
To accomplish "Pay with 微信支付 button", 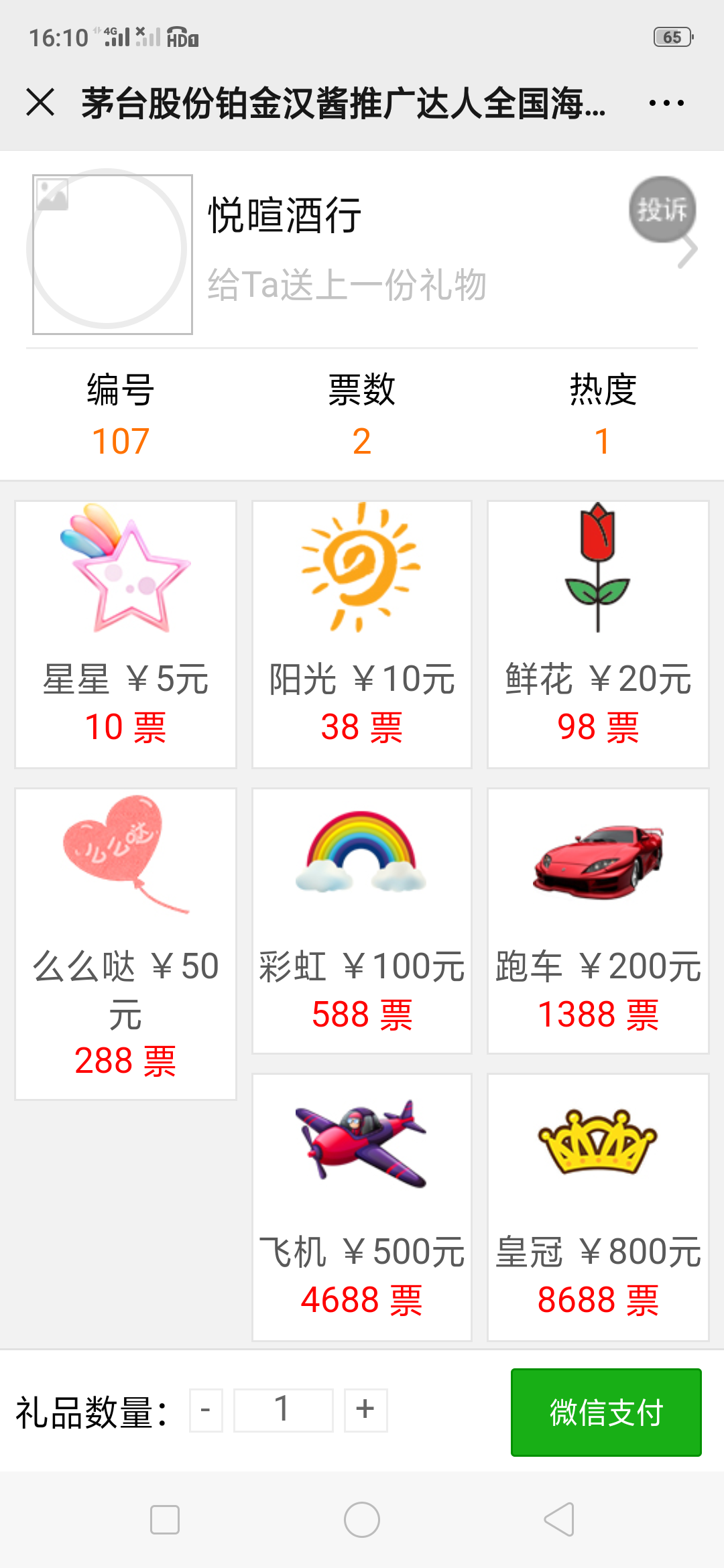I will point(606,1412).
